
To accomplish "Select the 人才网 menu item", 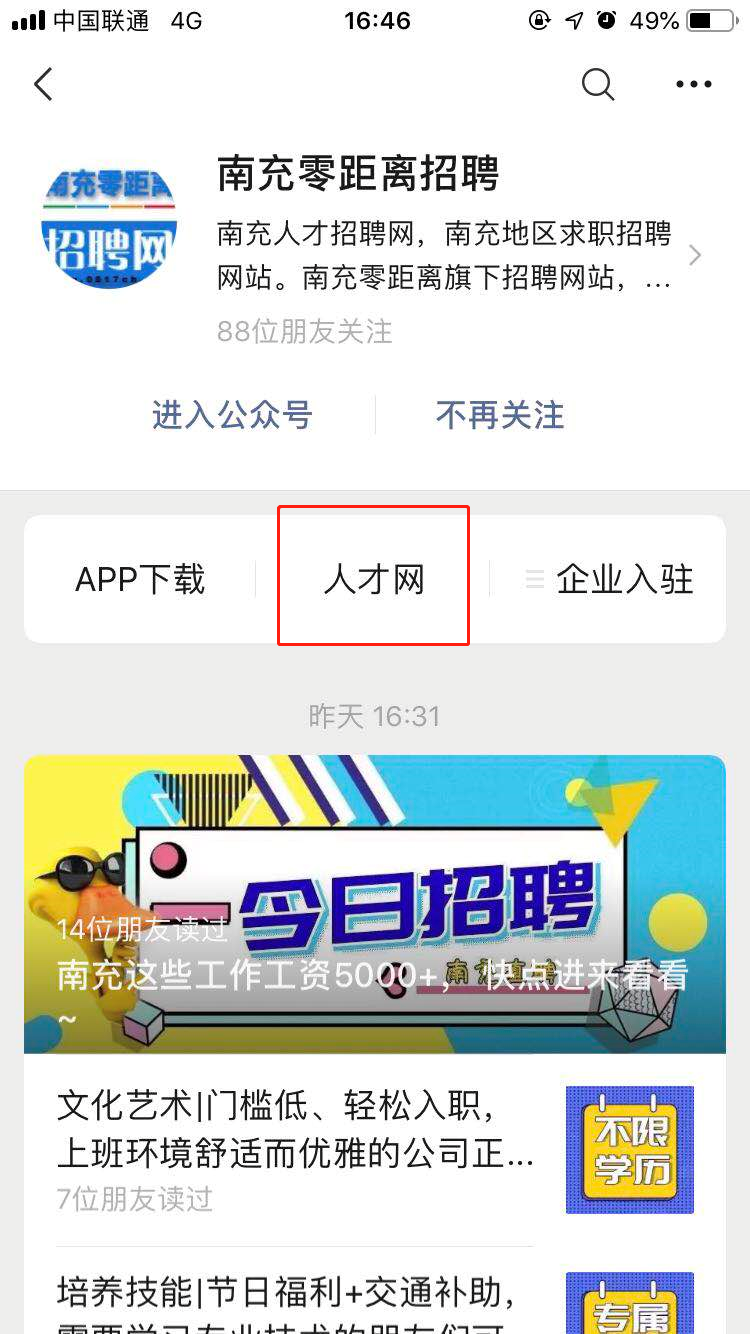I will coord(374,579).
